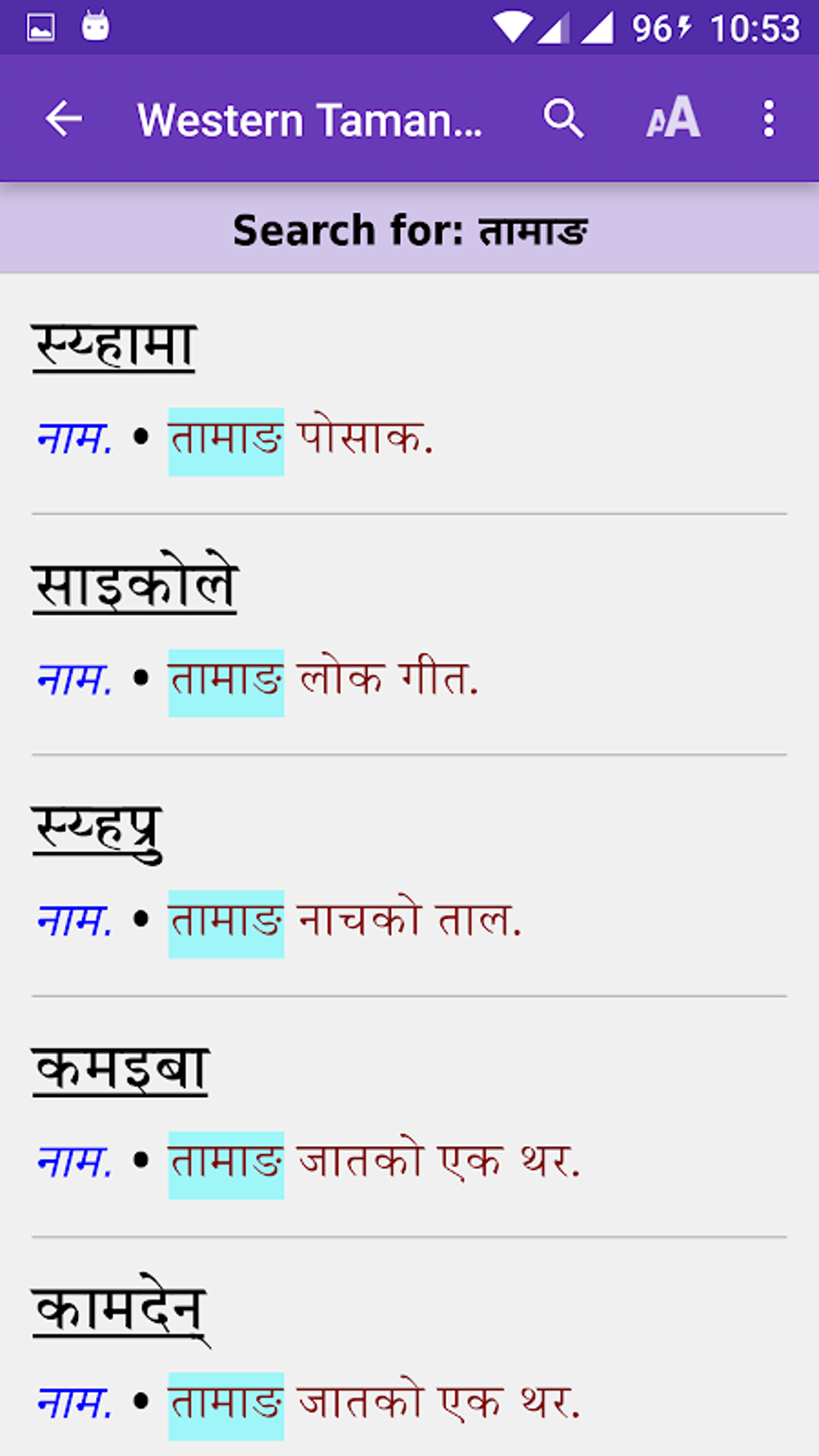The image size is (819, 1456).
Task: Tap the Search for: तामाङ banner
Action: click(409, 229)
